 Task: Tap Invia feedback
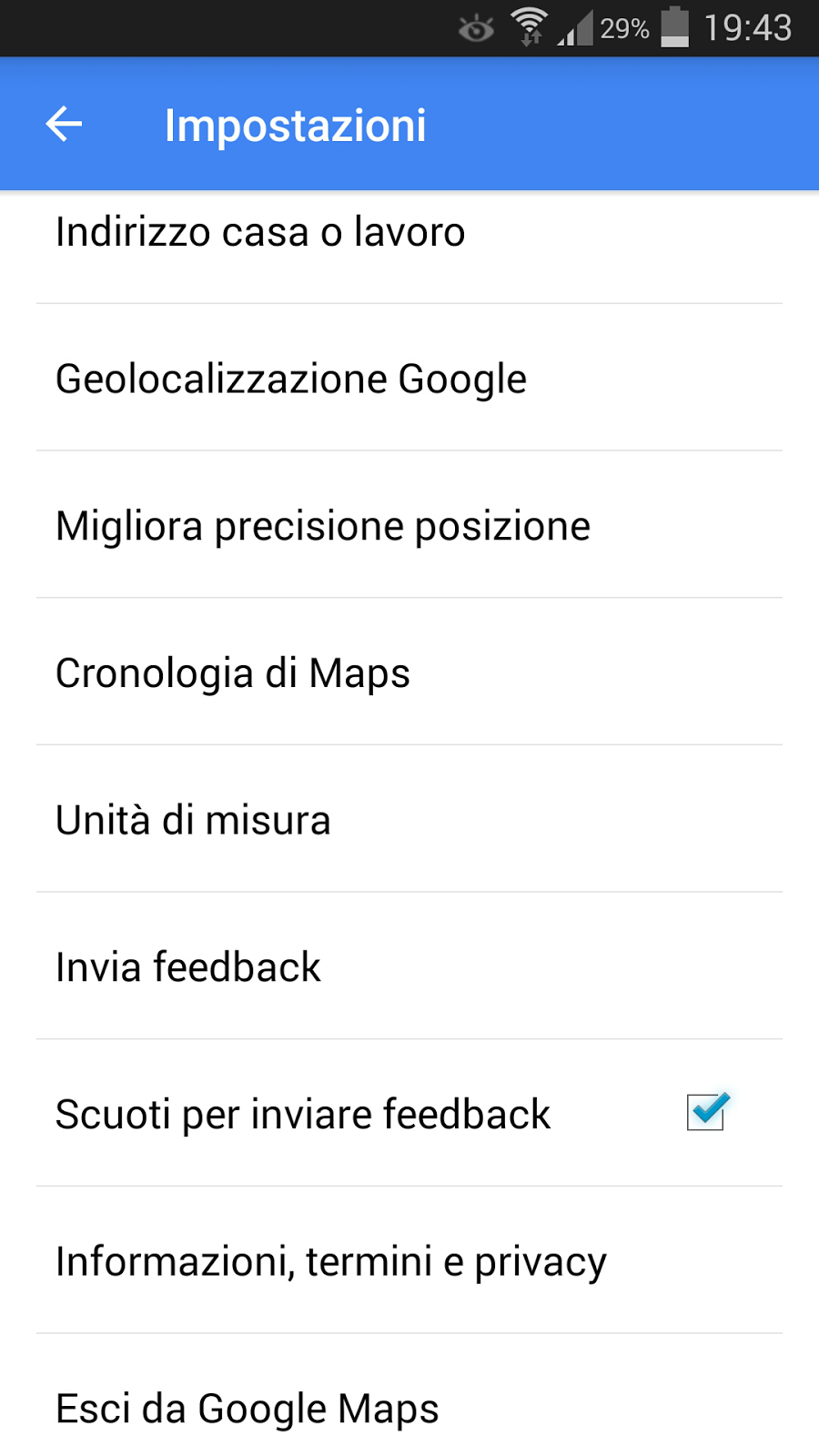(x=188, y=967)
